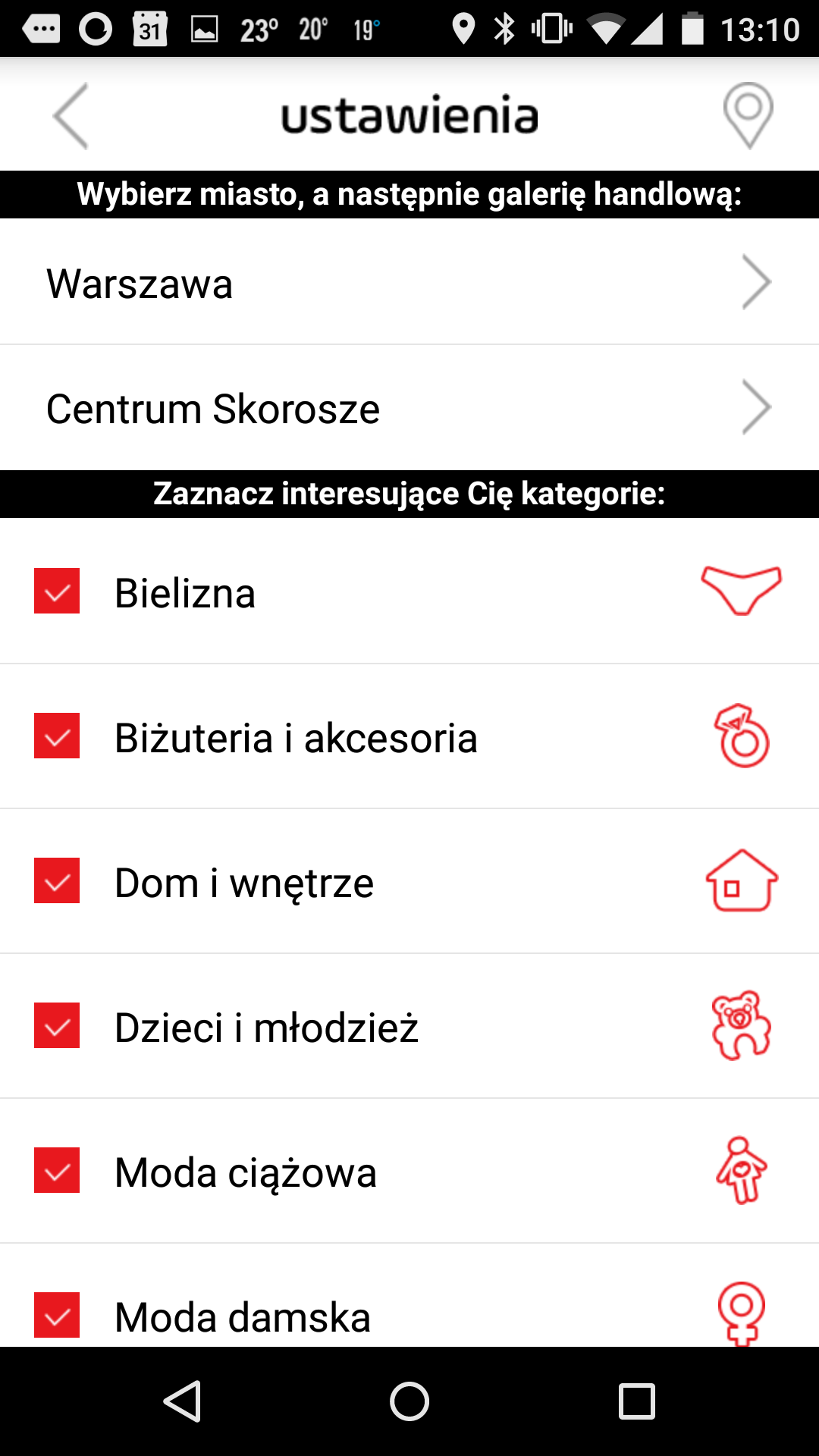The width and height of the screenshot is (819, 1456).
Task: Untick the Moda damska checkbox
Action: (x=57, y=1315)
